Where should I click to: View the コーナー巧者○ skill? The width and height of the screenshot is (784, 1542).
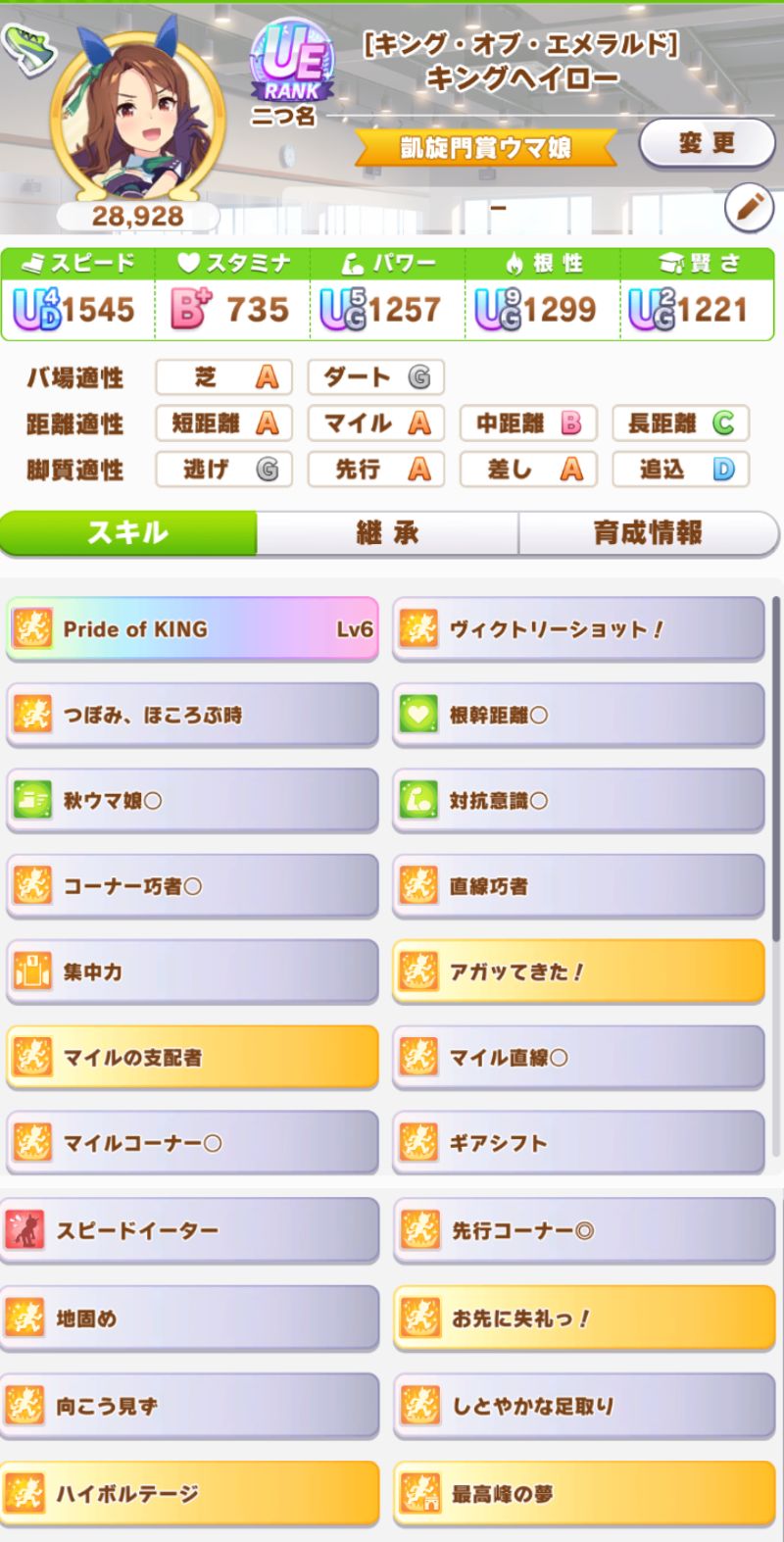tap(192, 886)
